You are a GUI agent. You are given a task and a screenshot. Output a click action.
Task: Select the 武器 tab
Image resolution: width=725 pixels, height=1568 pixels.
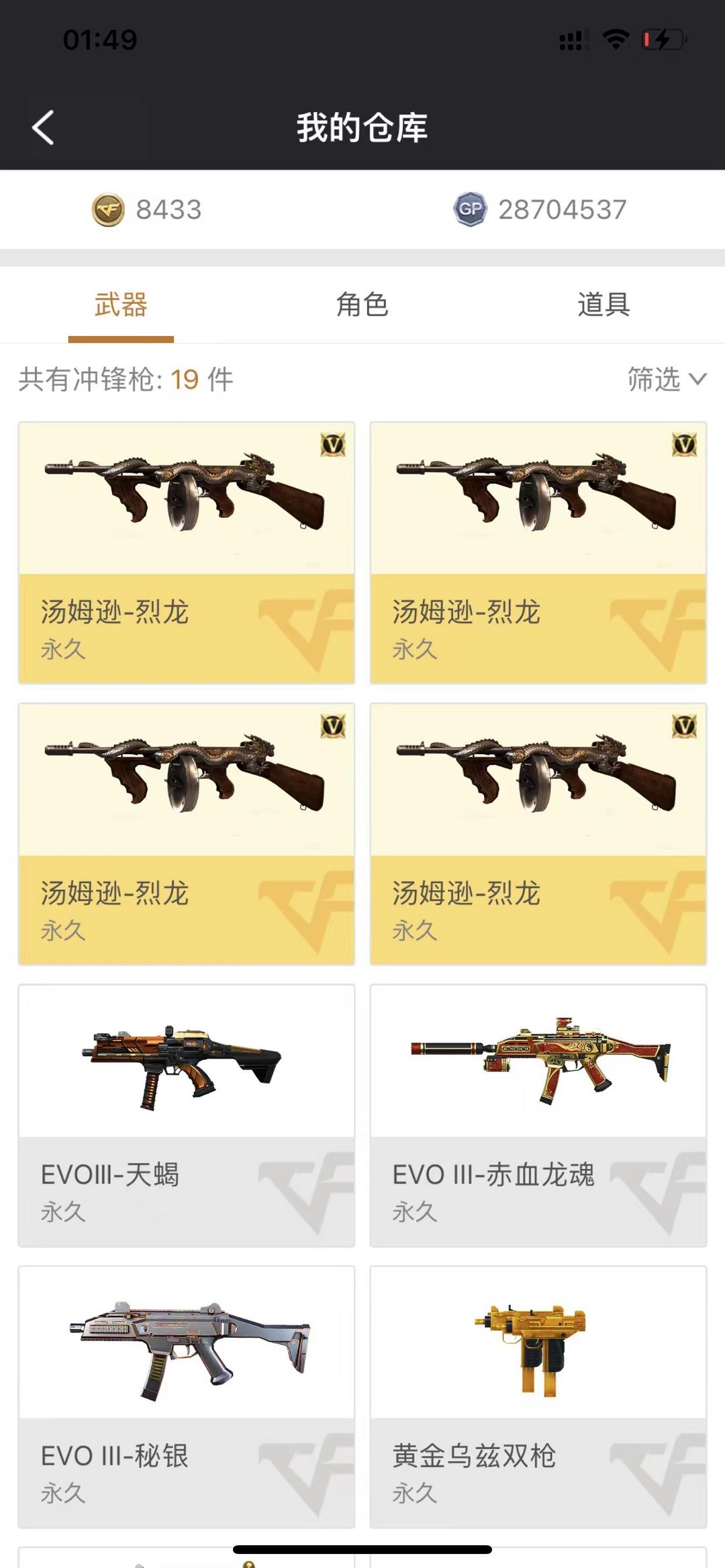click(121, 305)
